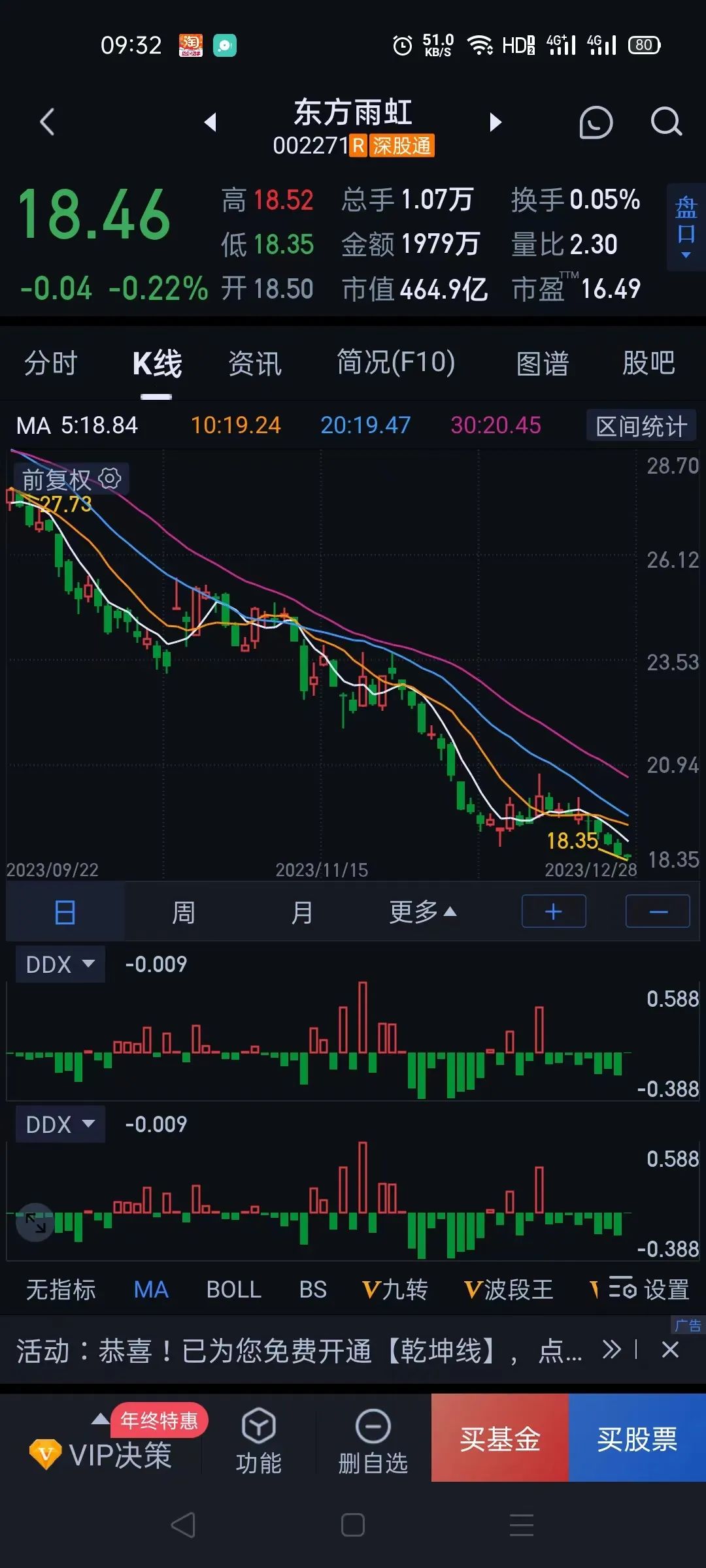Switch to the 分时 tab
Screen dimensions: 706x1568
point(51,363)
